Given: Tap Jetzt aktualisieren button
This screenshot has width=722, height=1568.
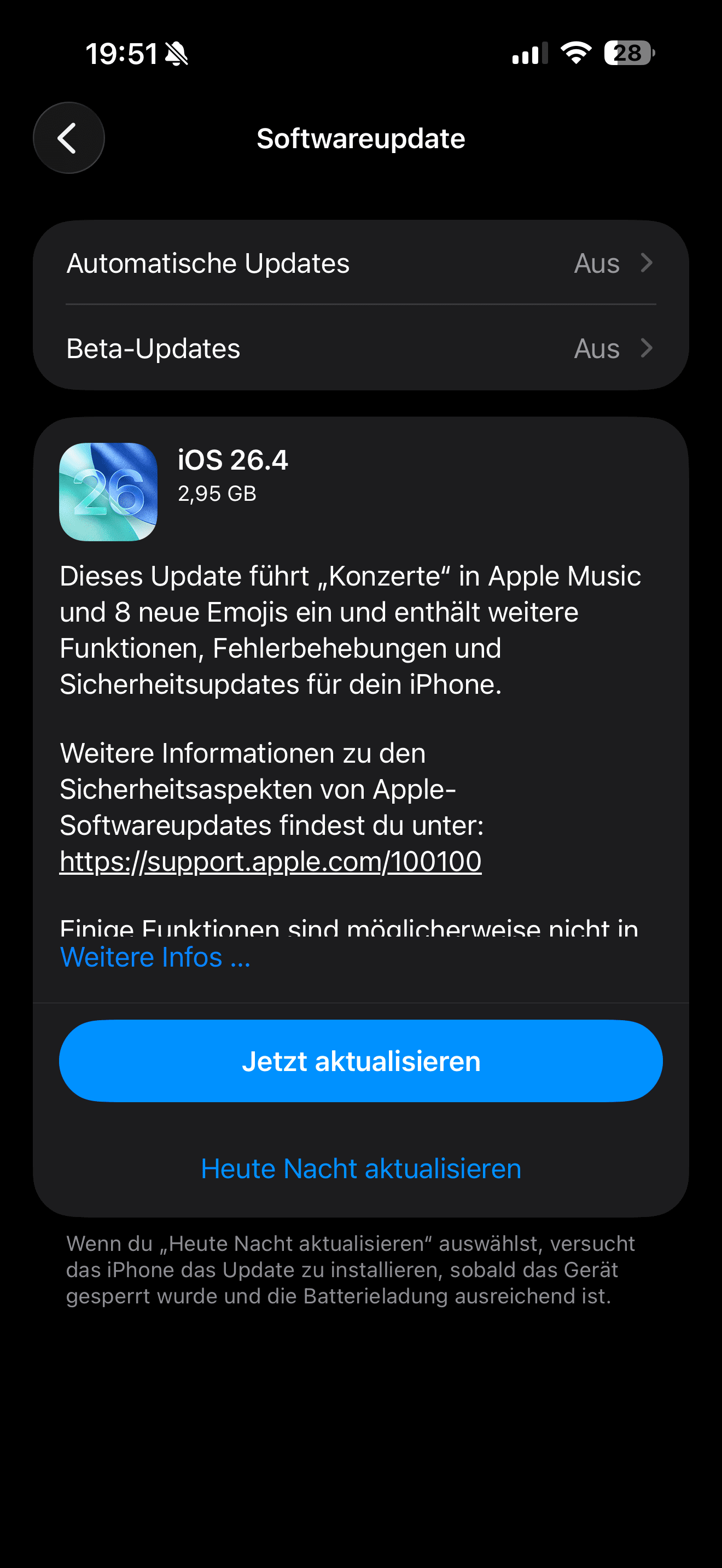Looking at the screenshot, I should [x=360, y=1061].
